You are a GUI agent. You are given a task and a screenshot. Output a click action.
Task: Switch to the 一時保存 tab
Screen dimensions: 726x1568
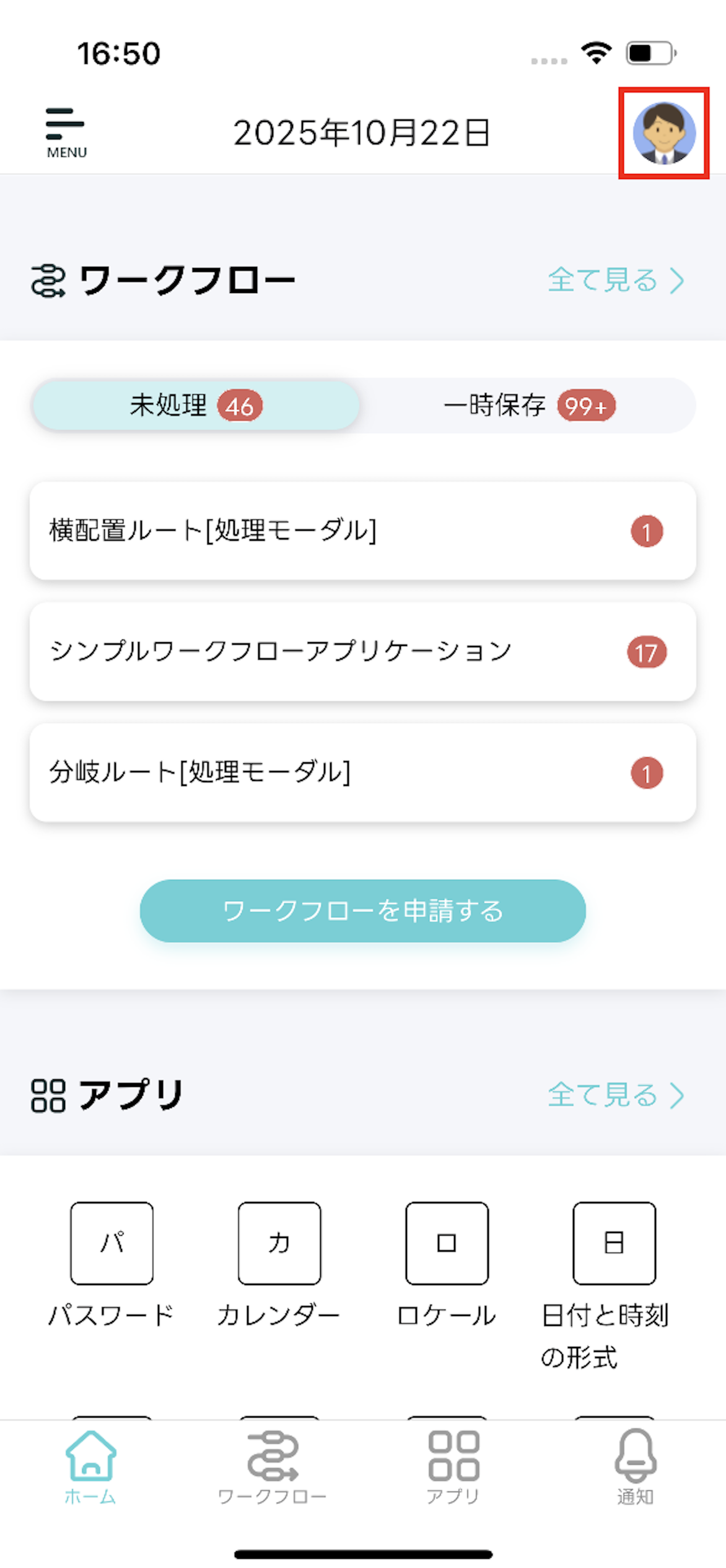point(528,406)
